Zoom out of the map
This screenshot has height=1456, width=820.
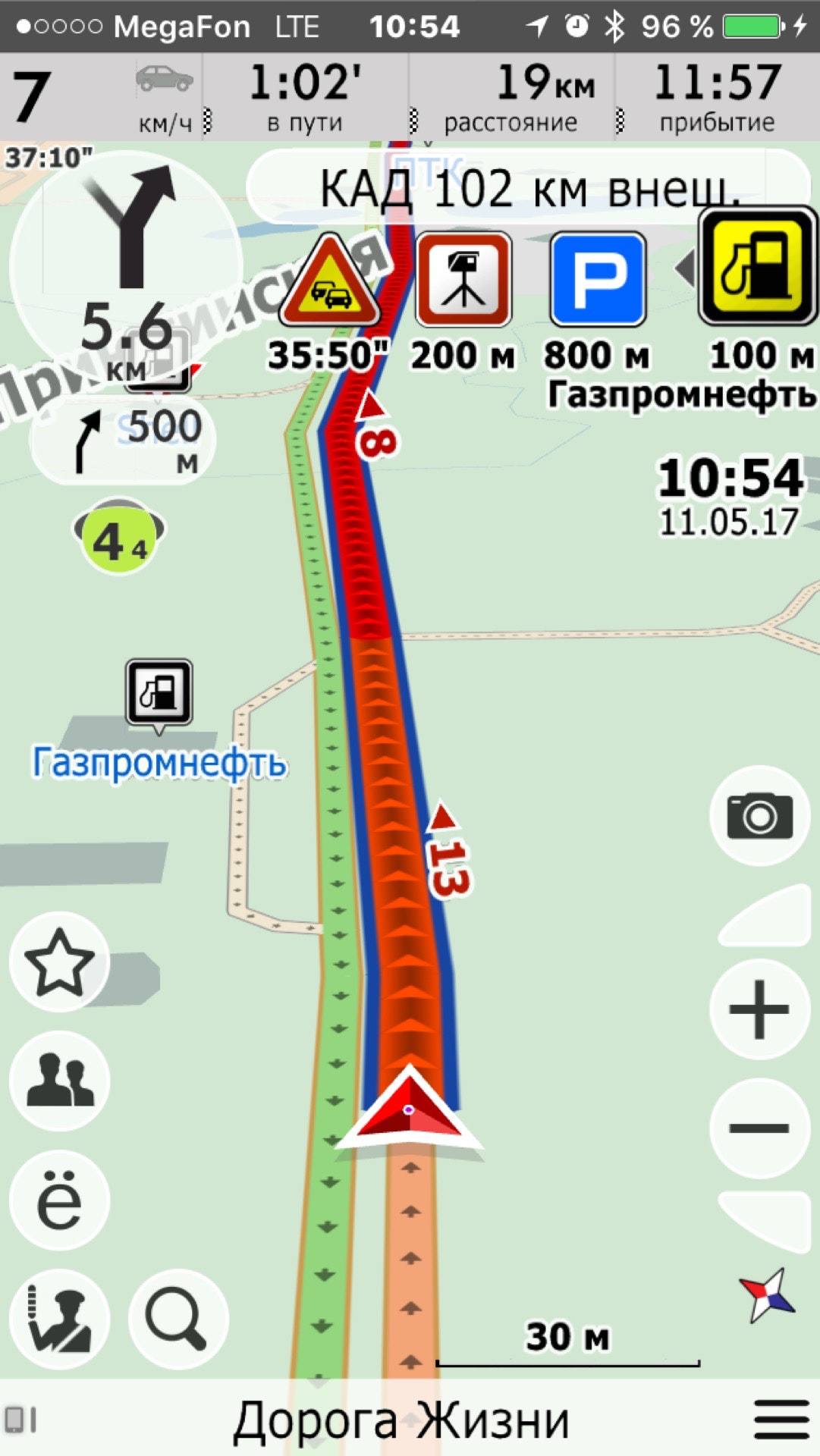tap(759, 1128)
